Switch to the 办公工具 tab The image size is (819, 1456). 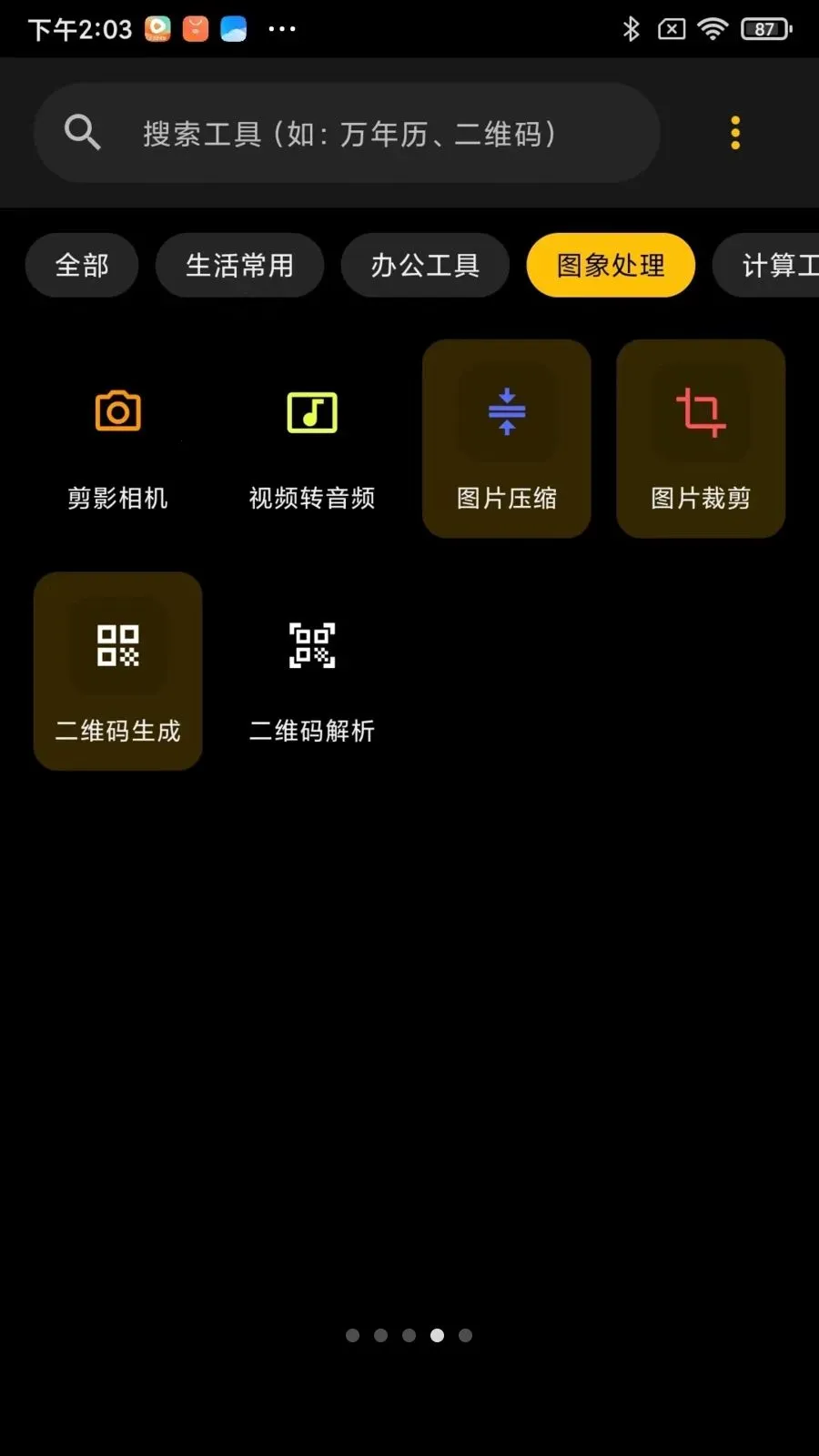point(425,265)
